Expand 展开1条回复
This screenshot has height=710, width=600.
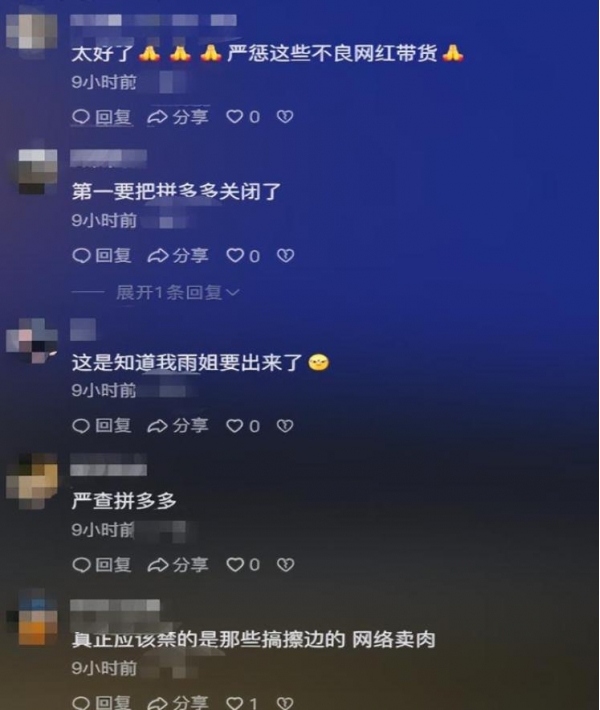(177, 293)
